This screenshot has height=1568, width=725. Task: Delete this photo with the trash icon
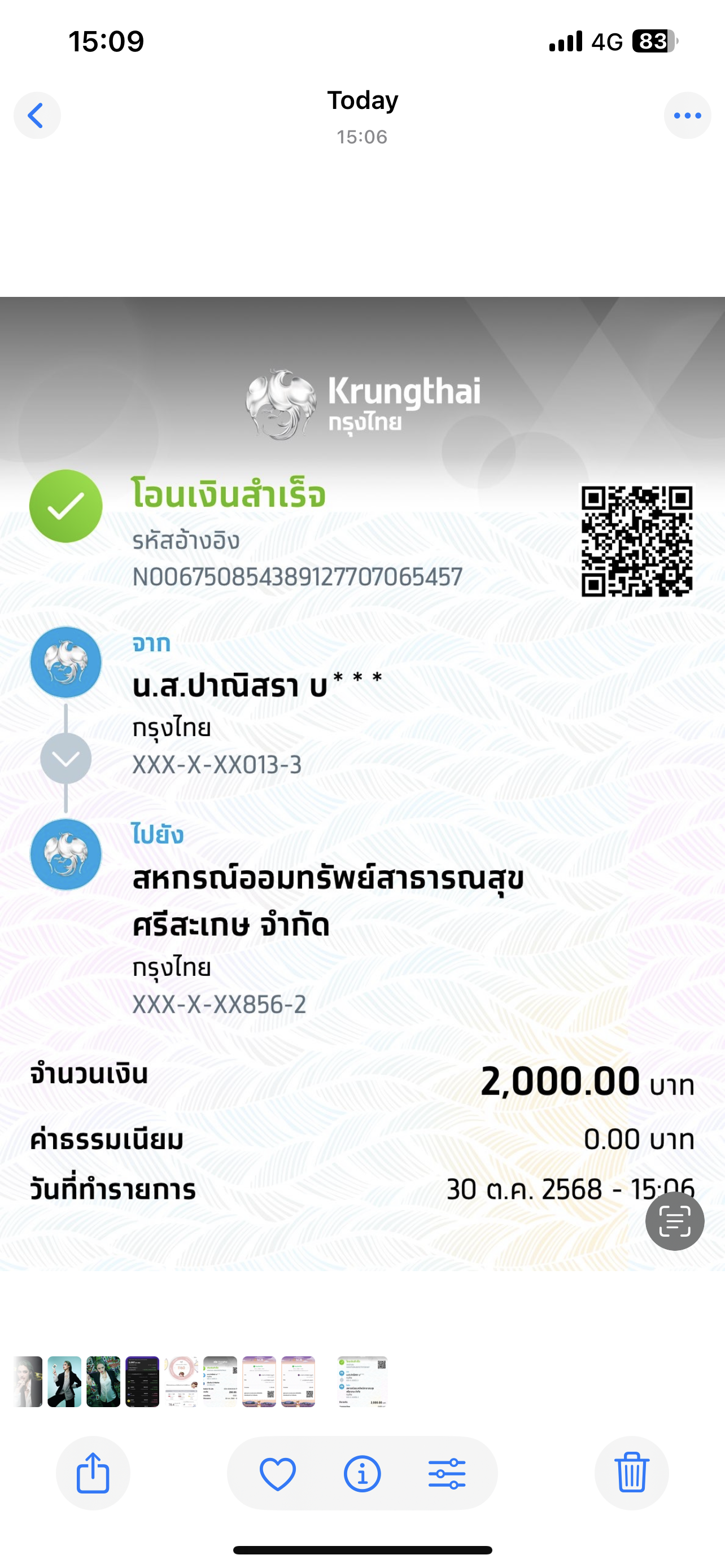[x=631, y=1474]
